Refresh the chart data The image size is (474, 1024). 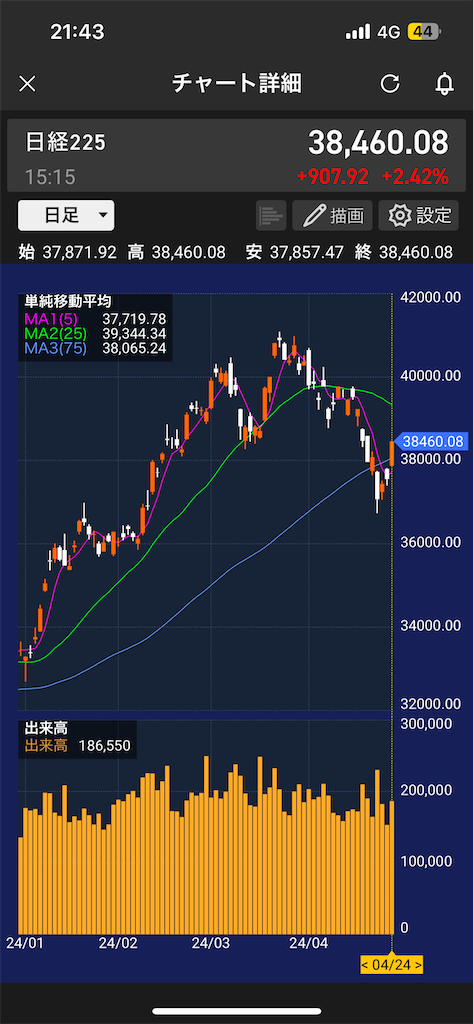(390, 84)
